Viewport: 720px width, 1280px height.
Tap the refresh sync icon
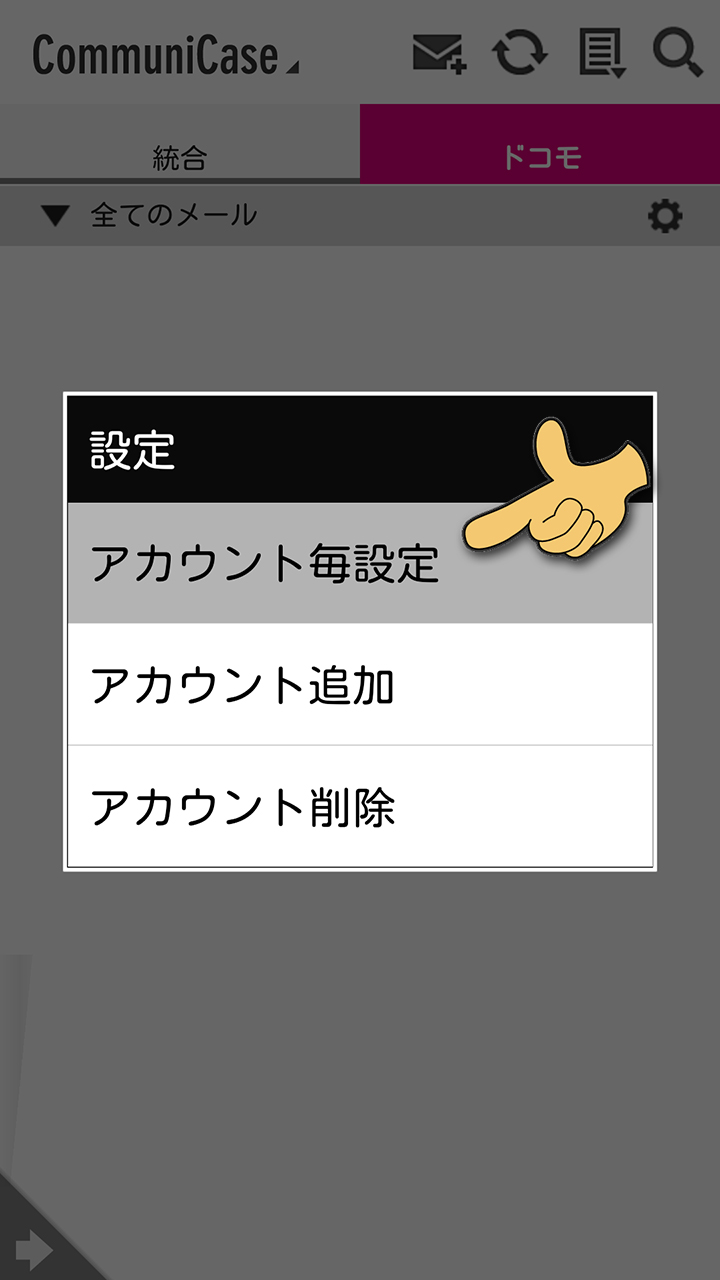pyautogui.click(x=520, y=53)
